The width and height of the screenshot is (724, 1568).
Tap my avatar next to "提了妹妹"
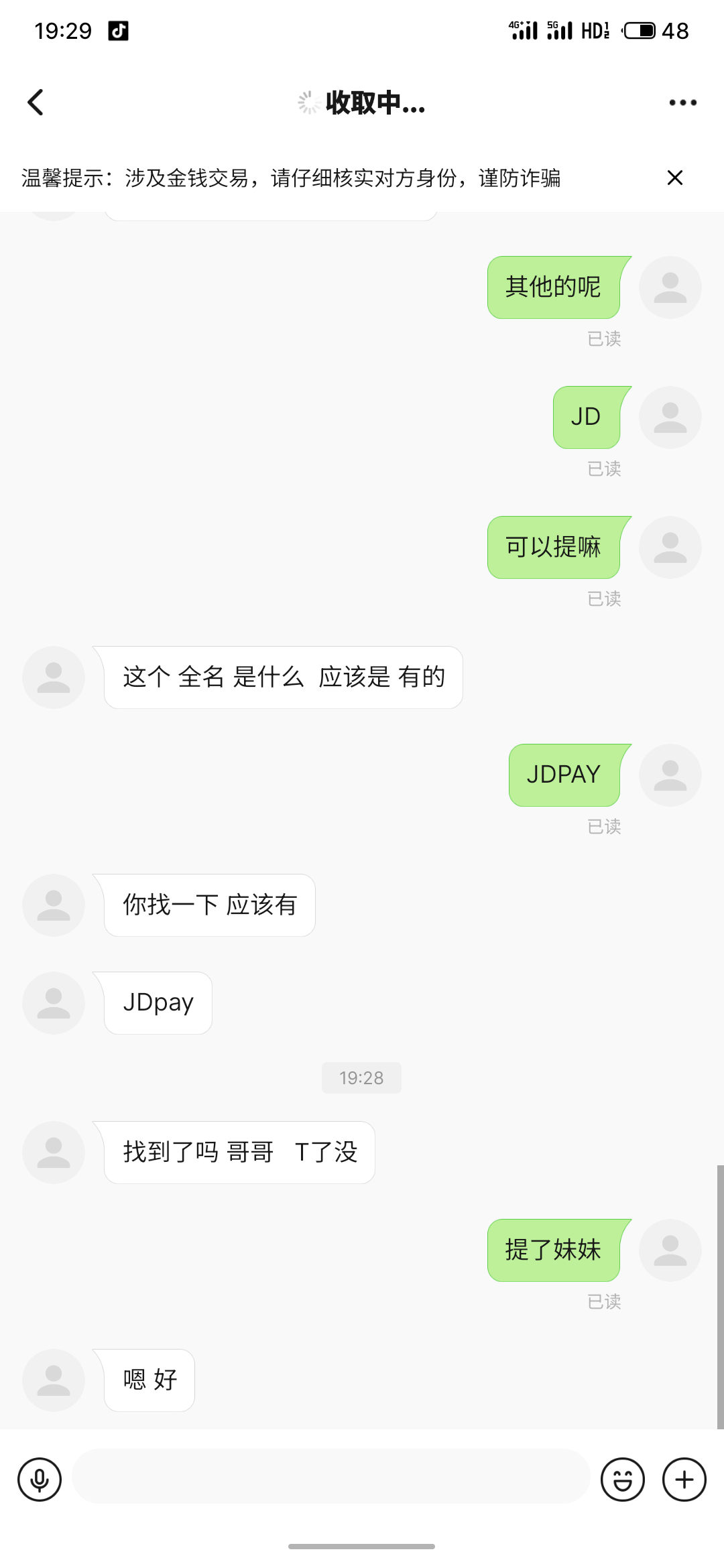[670, 1250]
